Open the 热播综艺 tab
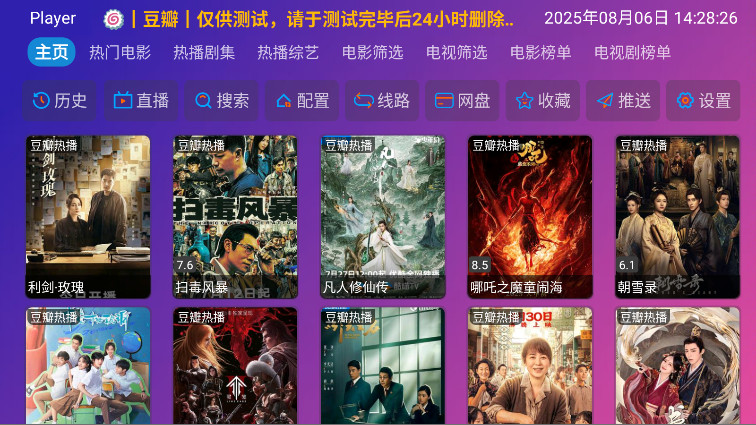 coord(288,53)
